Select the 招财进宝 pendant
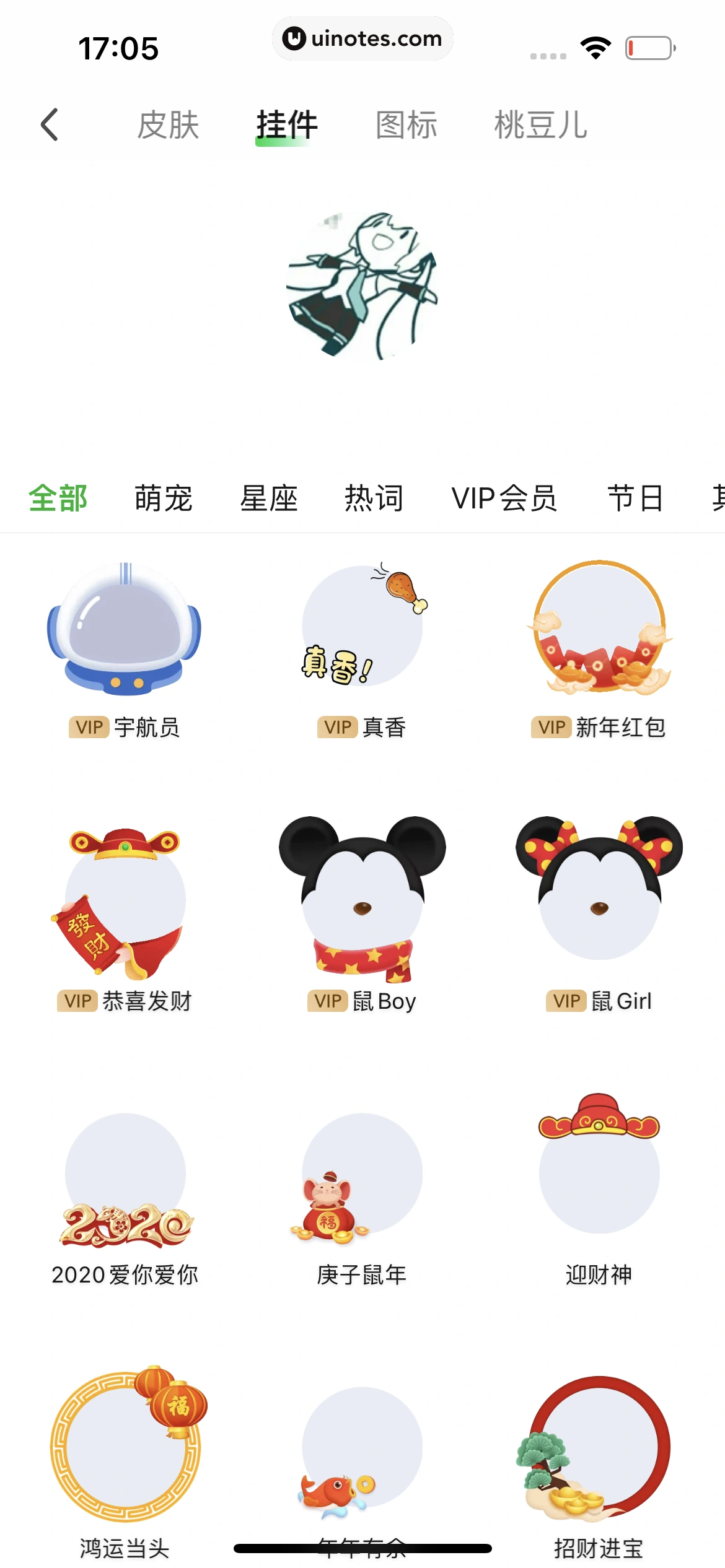The width and height of the screenshot is (725, 1568). tap(599, 1449)
